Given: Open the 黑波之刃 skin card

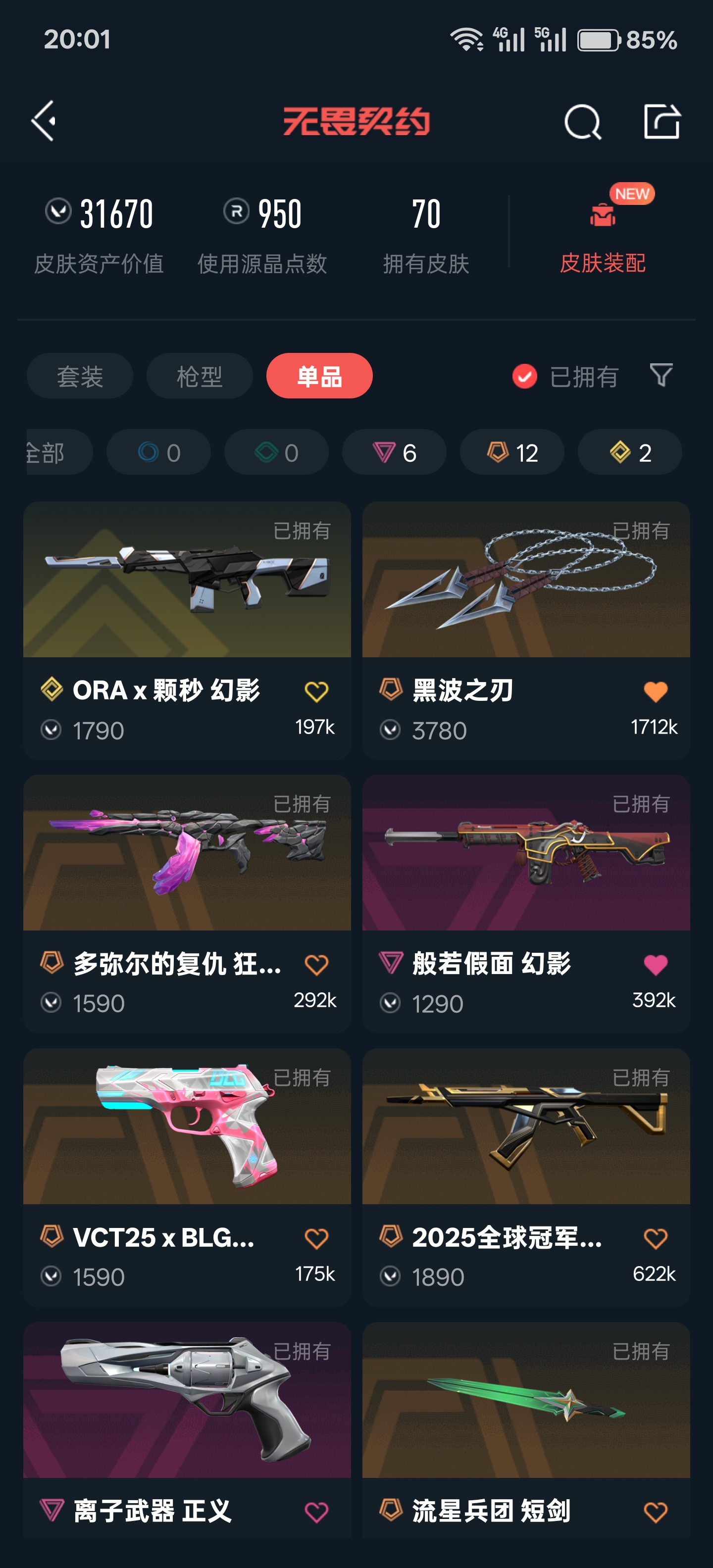Looking at the screenshot, I should point(526,630).
